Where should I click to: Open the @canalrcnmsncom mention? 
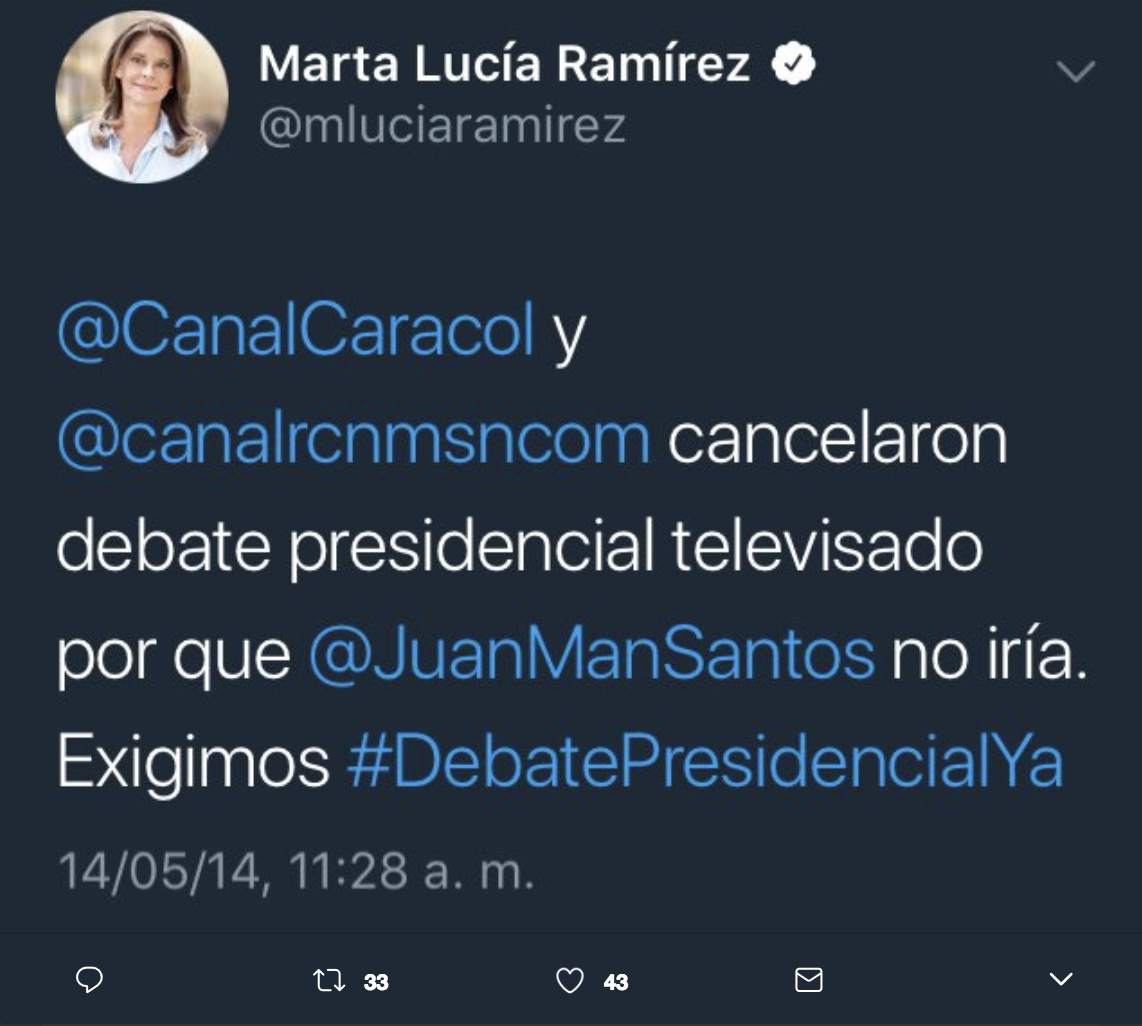[x=354, y=438]
